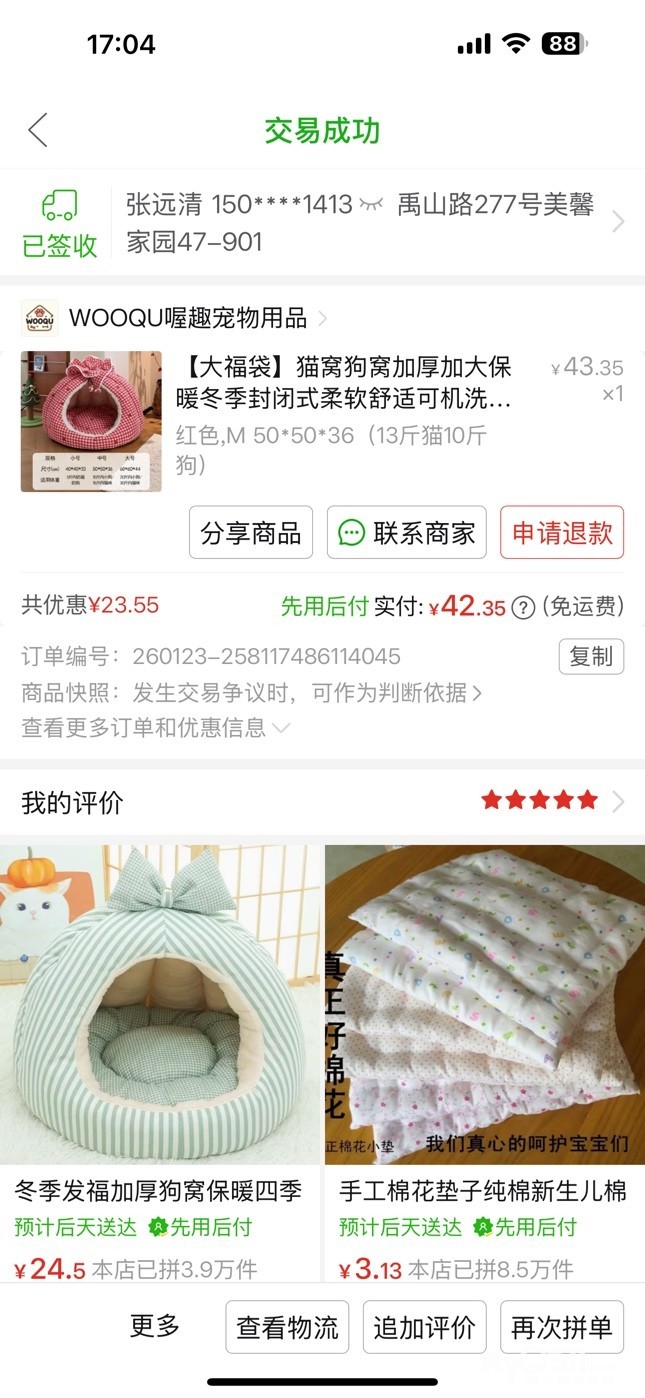Image resolution: width=645 pixels, height=1398 pixels.
Task: Contact the seller via 联系商家
Action: coord(407,532)
